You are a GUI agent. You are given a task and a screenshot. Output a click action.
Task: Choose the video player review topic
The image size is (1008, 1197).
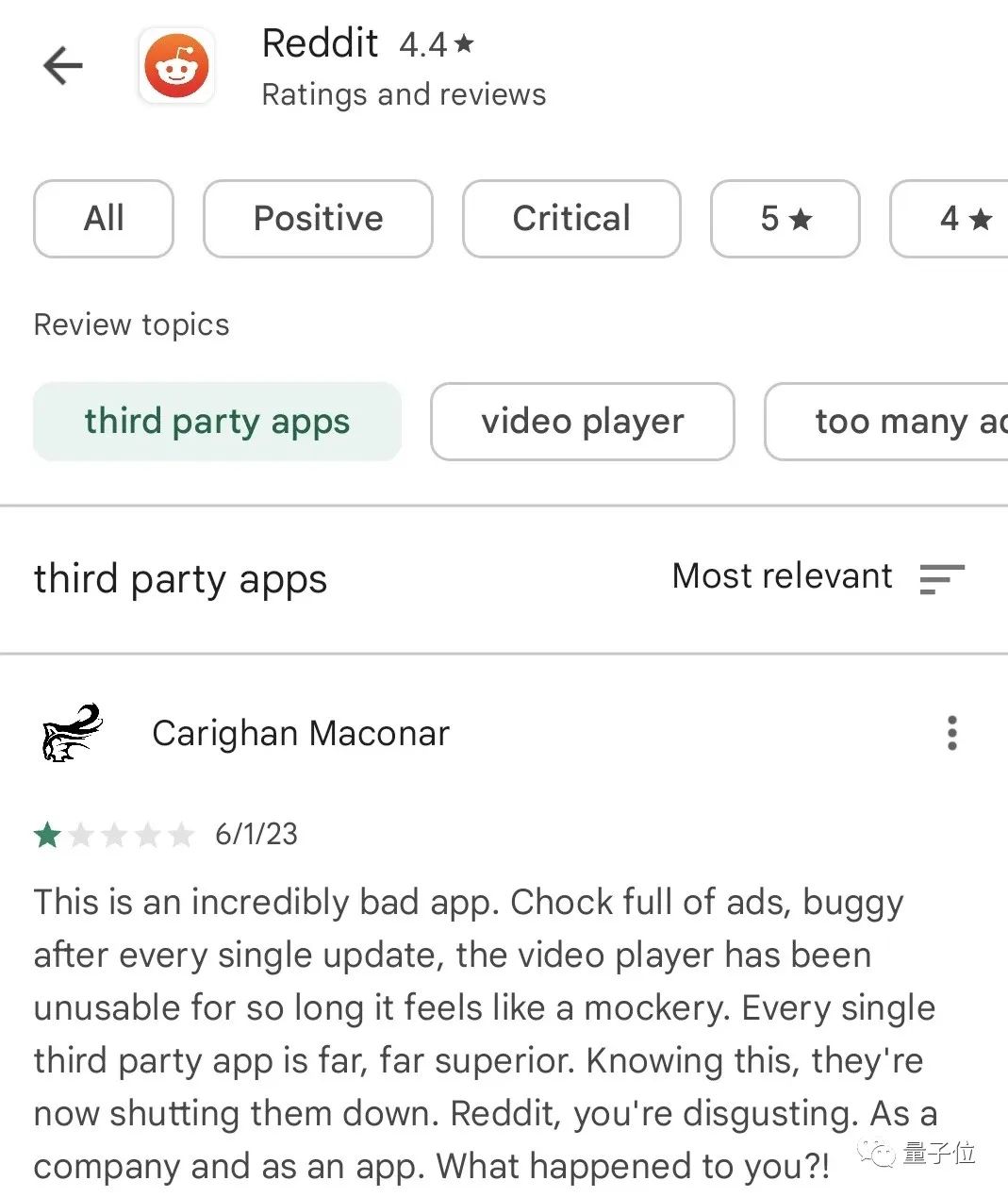click(x=582, y=422)
